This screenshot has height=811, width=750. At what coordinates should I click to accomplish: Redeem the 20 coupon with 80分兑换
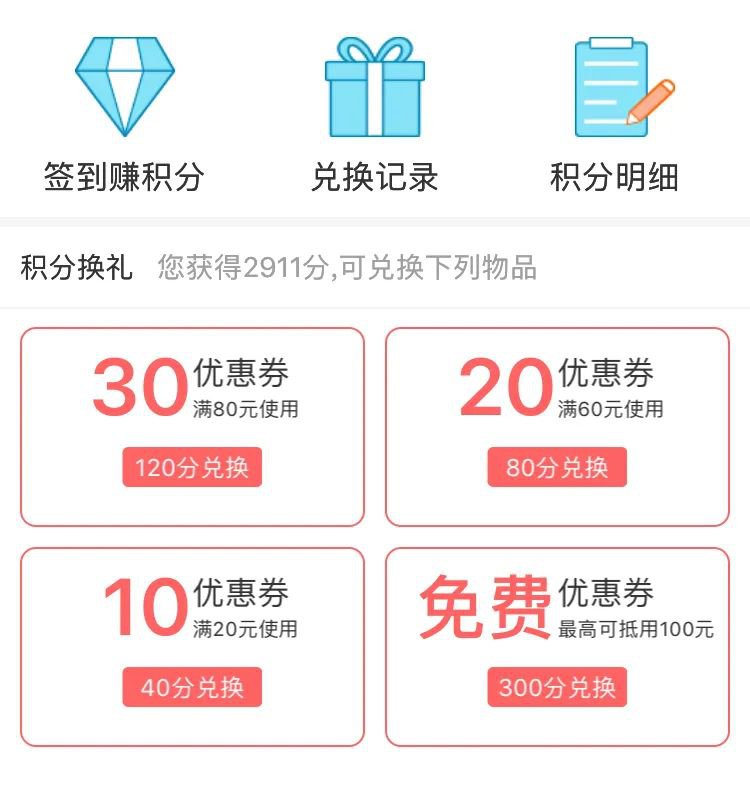pyautogui.click(x=557, y=467)
